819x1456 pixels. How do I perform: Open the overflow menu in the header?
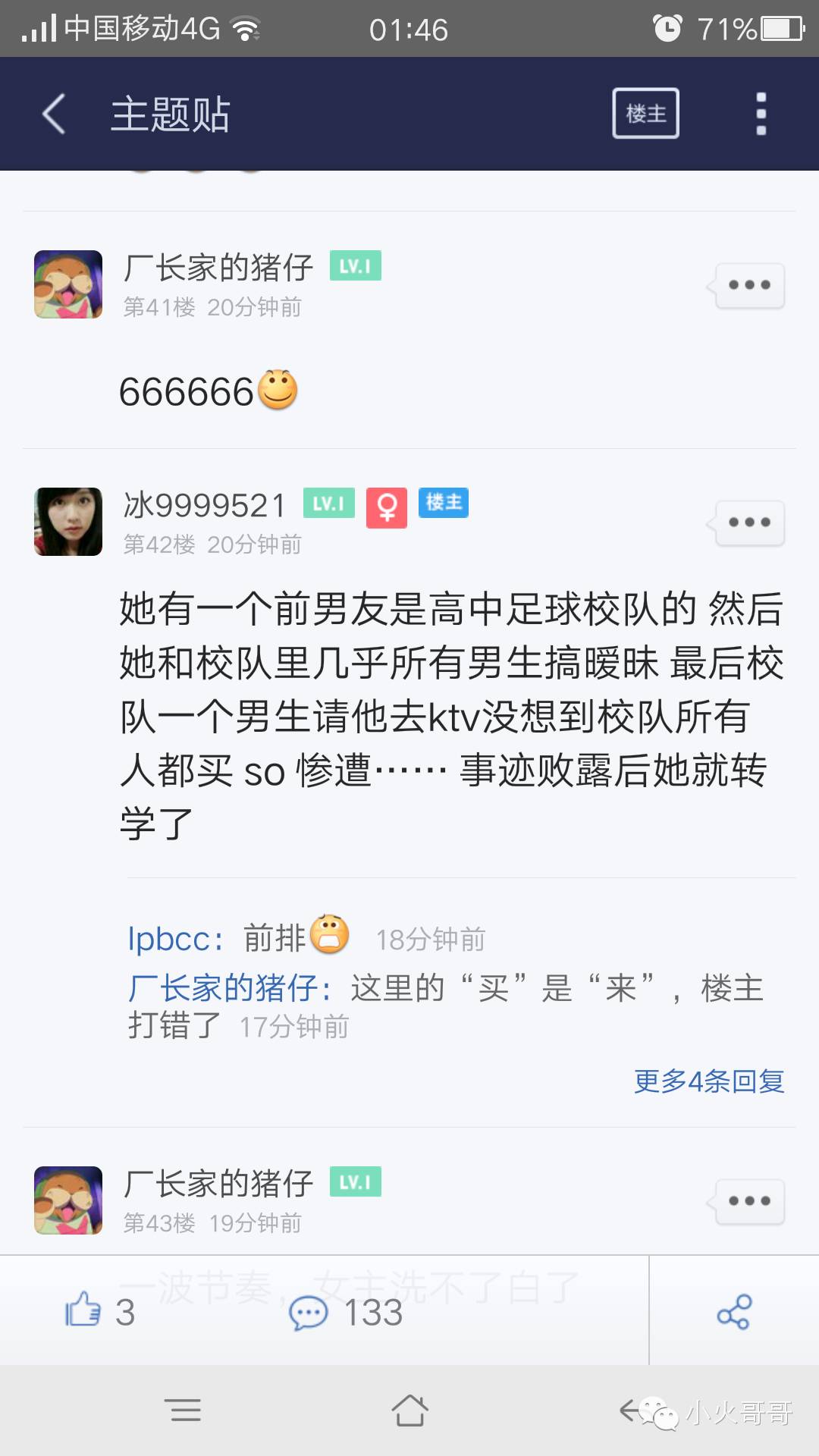(761, 115)
